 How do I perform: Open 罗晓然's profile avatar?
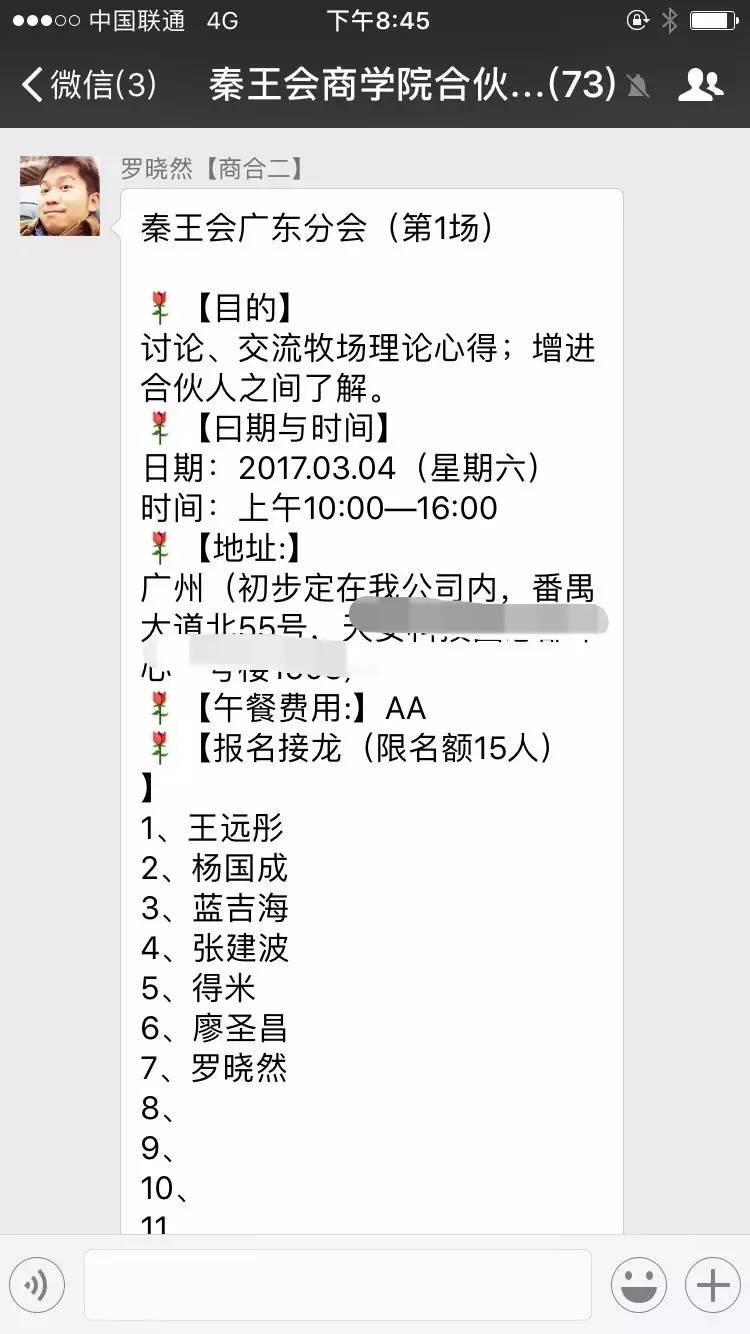(x=60, y=196)
